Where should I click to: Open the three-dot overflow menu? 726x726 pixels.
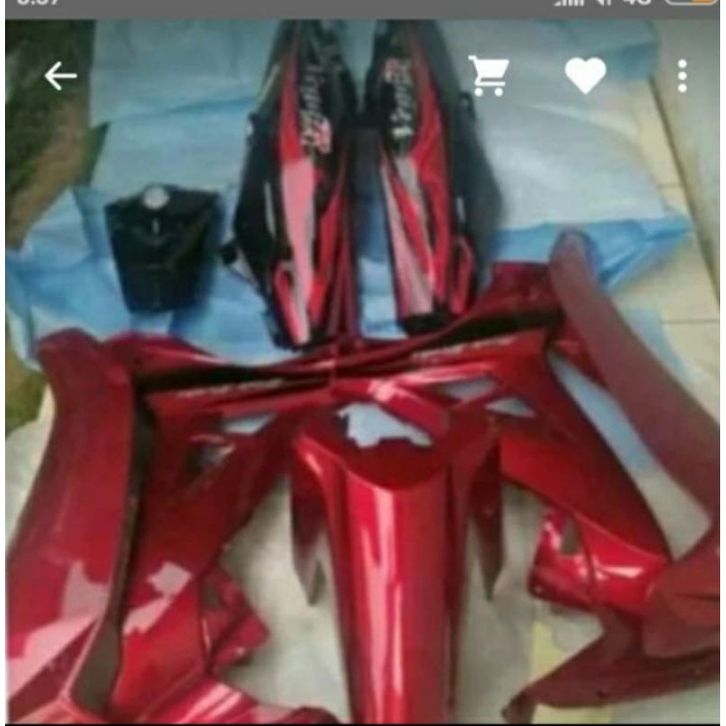point(682,76)
